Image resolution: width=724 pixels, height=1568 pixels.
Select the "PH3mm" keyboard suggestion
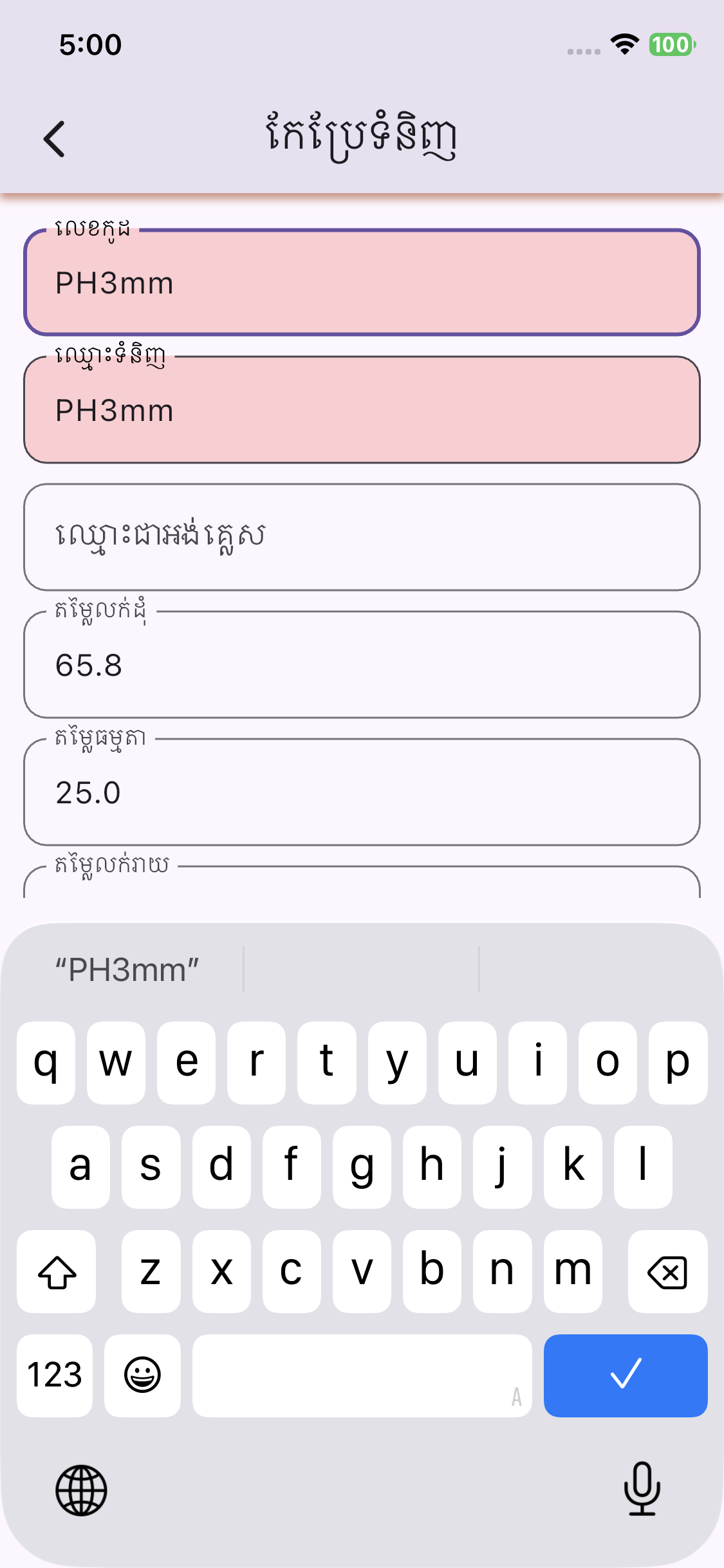127,969
